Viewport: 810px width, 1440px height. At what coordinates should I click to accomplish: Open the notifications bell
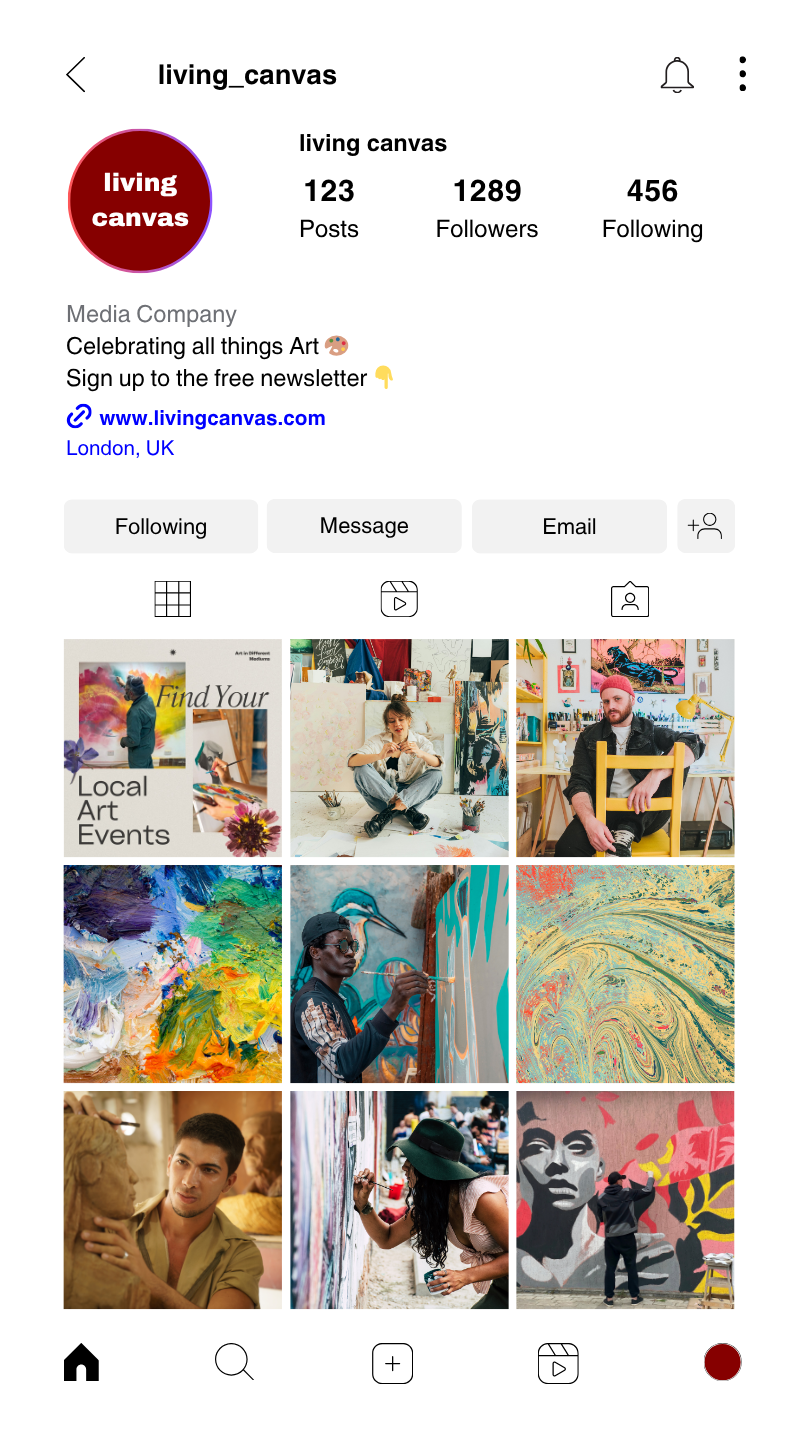click(x=677, y=75)
